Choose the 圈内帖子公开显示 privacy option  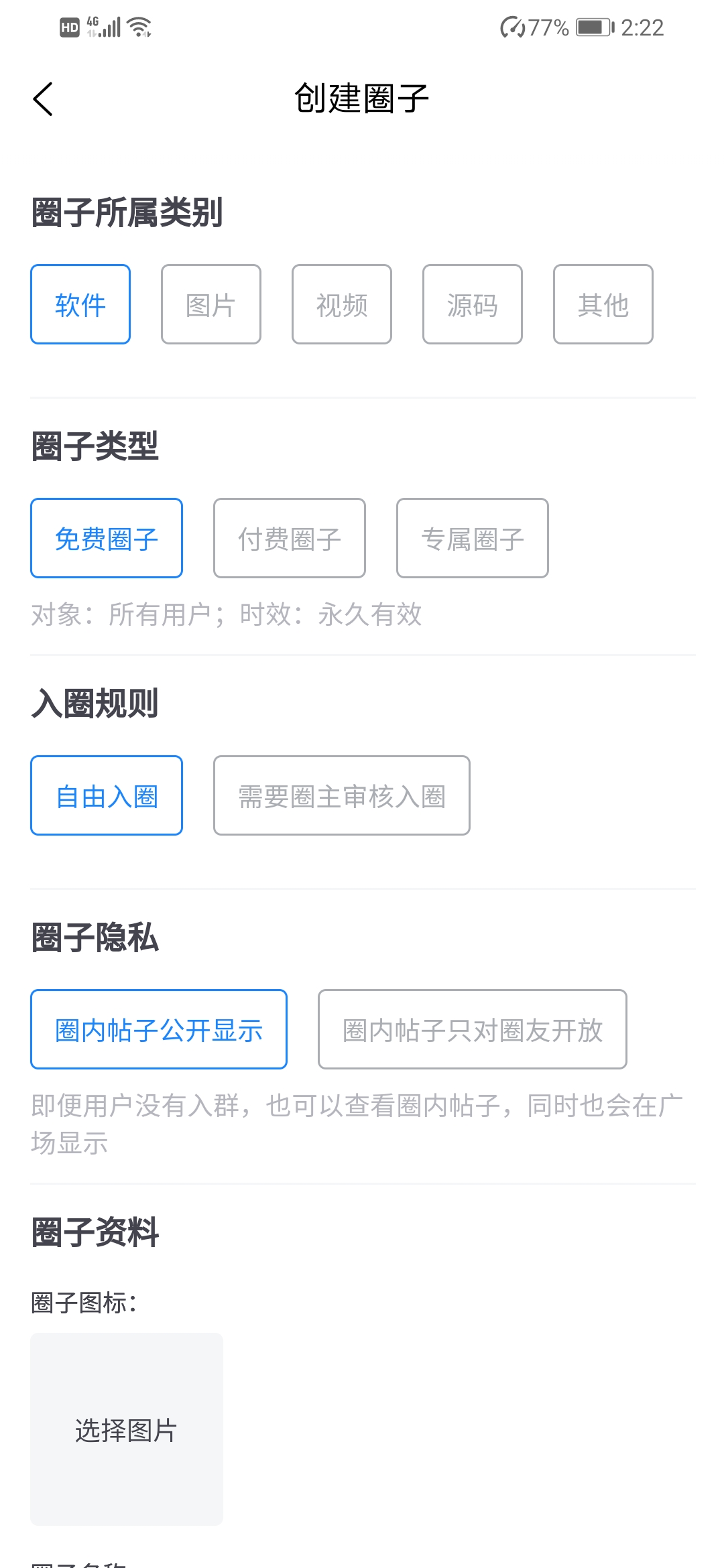point(159,1029)
